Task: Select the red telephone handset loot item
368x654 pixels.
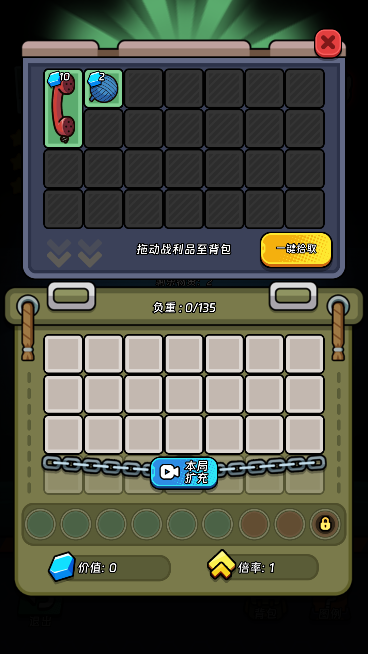Action: click(x=63, y=108)
